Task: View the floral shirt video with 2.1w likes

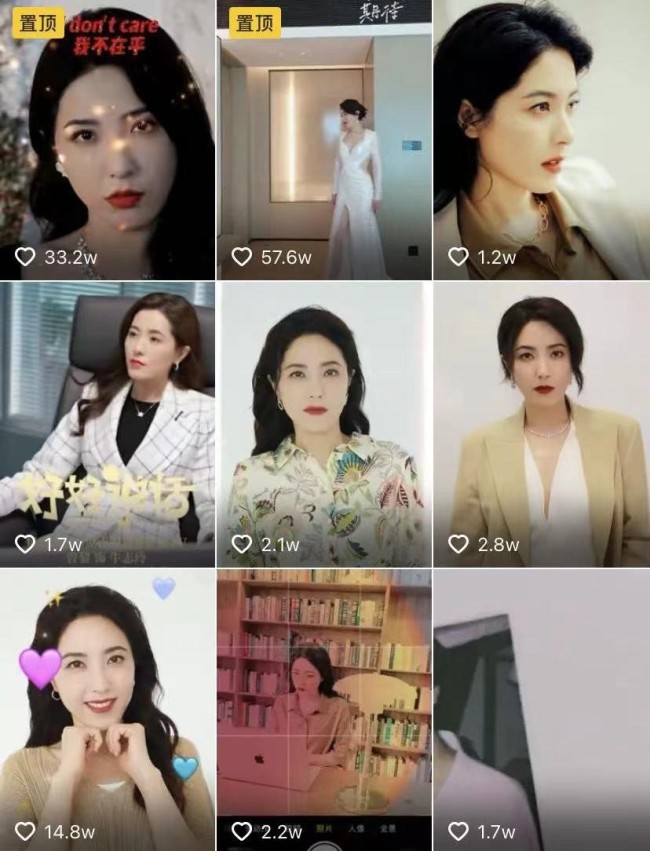Action: [324, 425]
